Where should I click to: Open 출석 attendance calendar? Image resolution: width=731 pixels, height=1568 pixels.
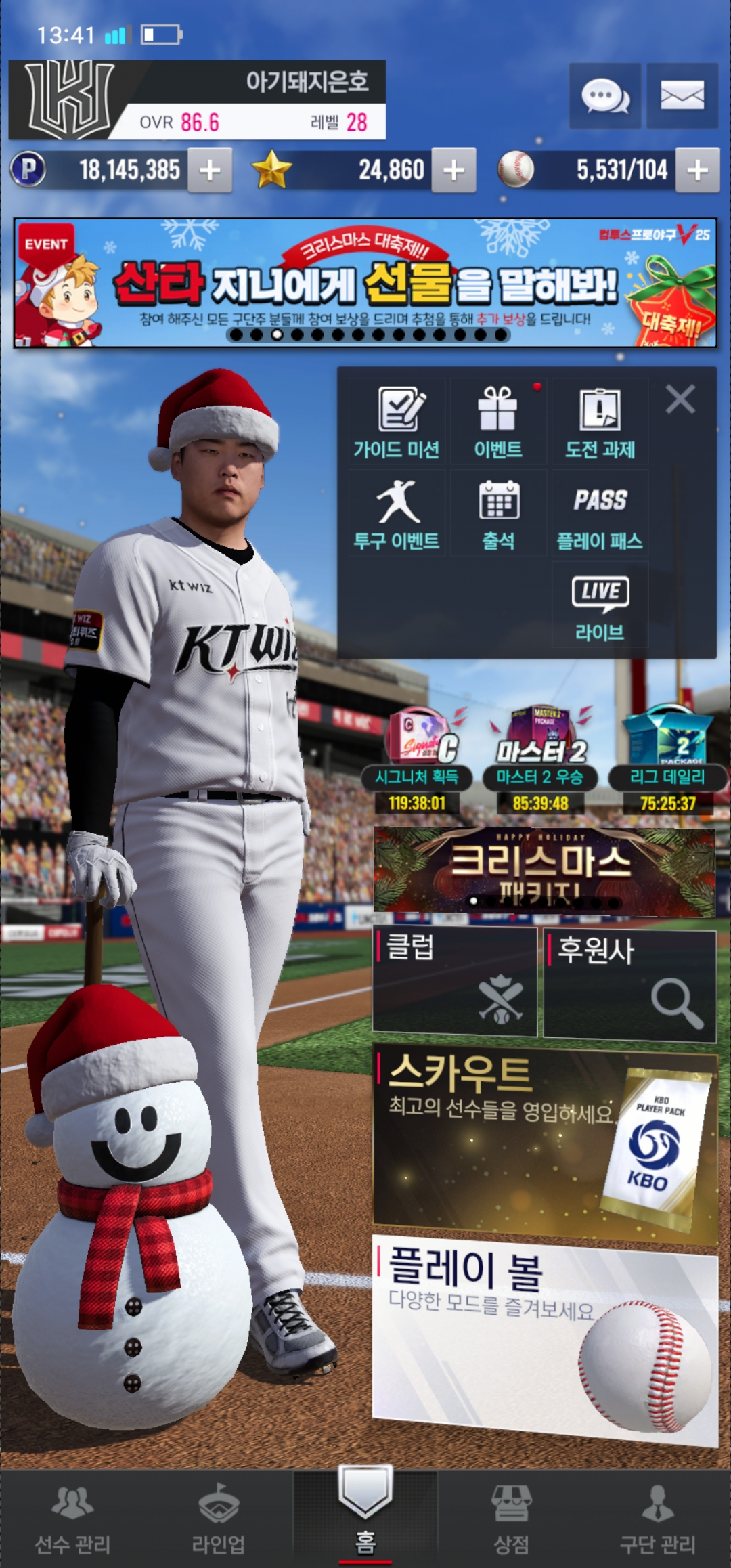(498, 514)
